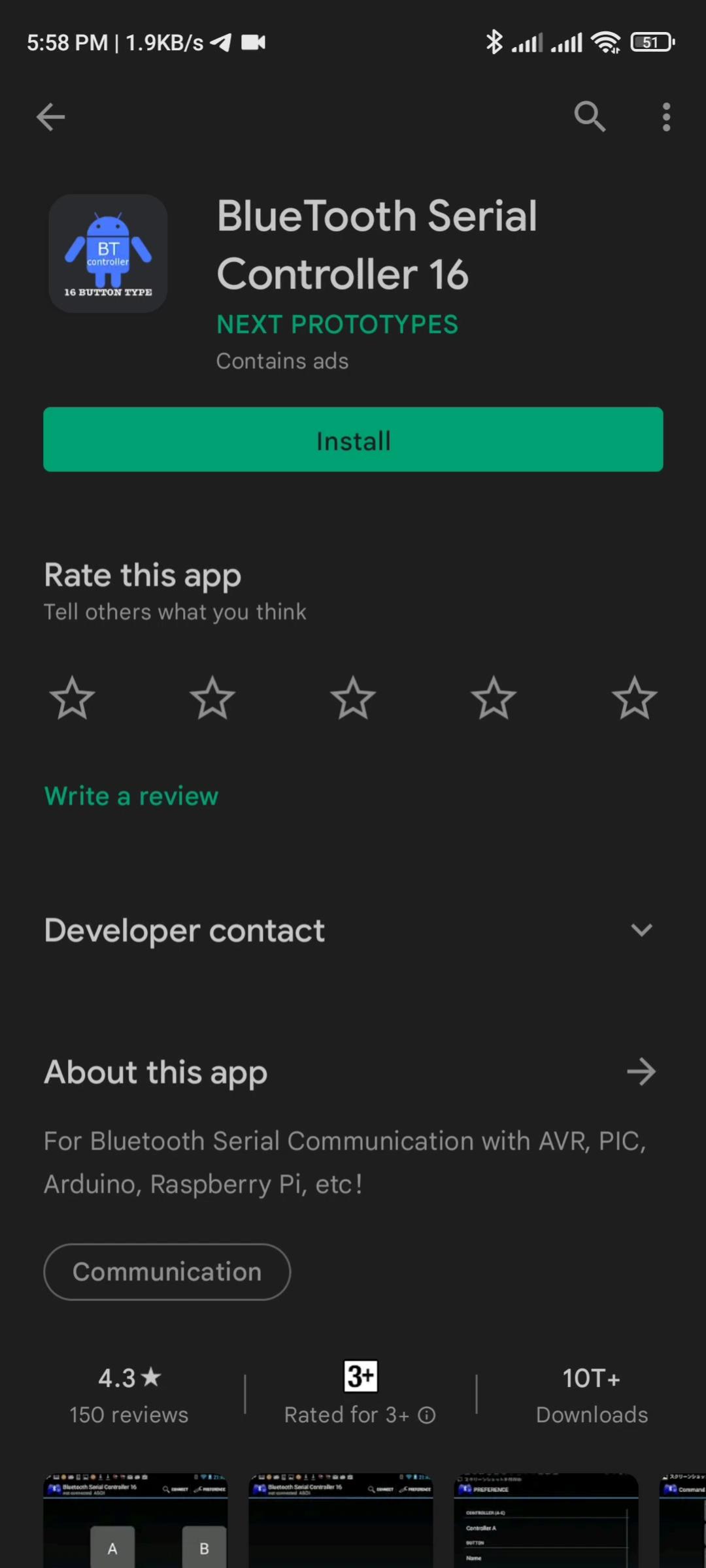This screenshot has height=1568, width=706.
Task: Open the first screenshot with A and B buttons
Action: [136, 1521]
